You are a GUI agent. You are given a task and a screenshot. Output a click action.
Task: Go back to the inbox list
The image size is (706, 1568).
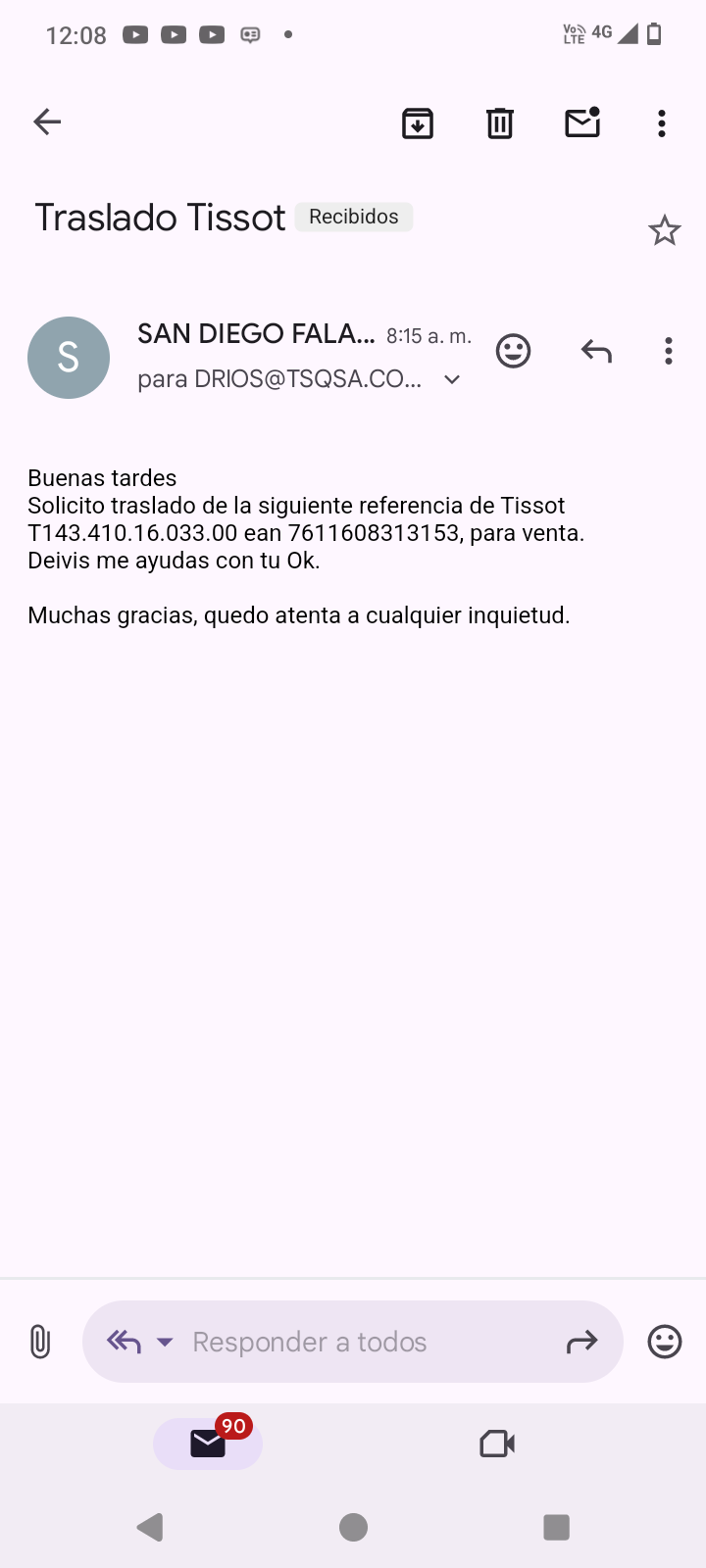coord(47,122)
